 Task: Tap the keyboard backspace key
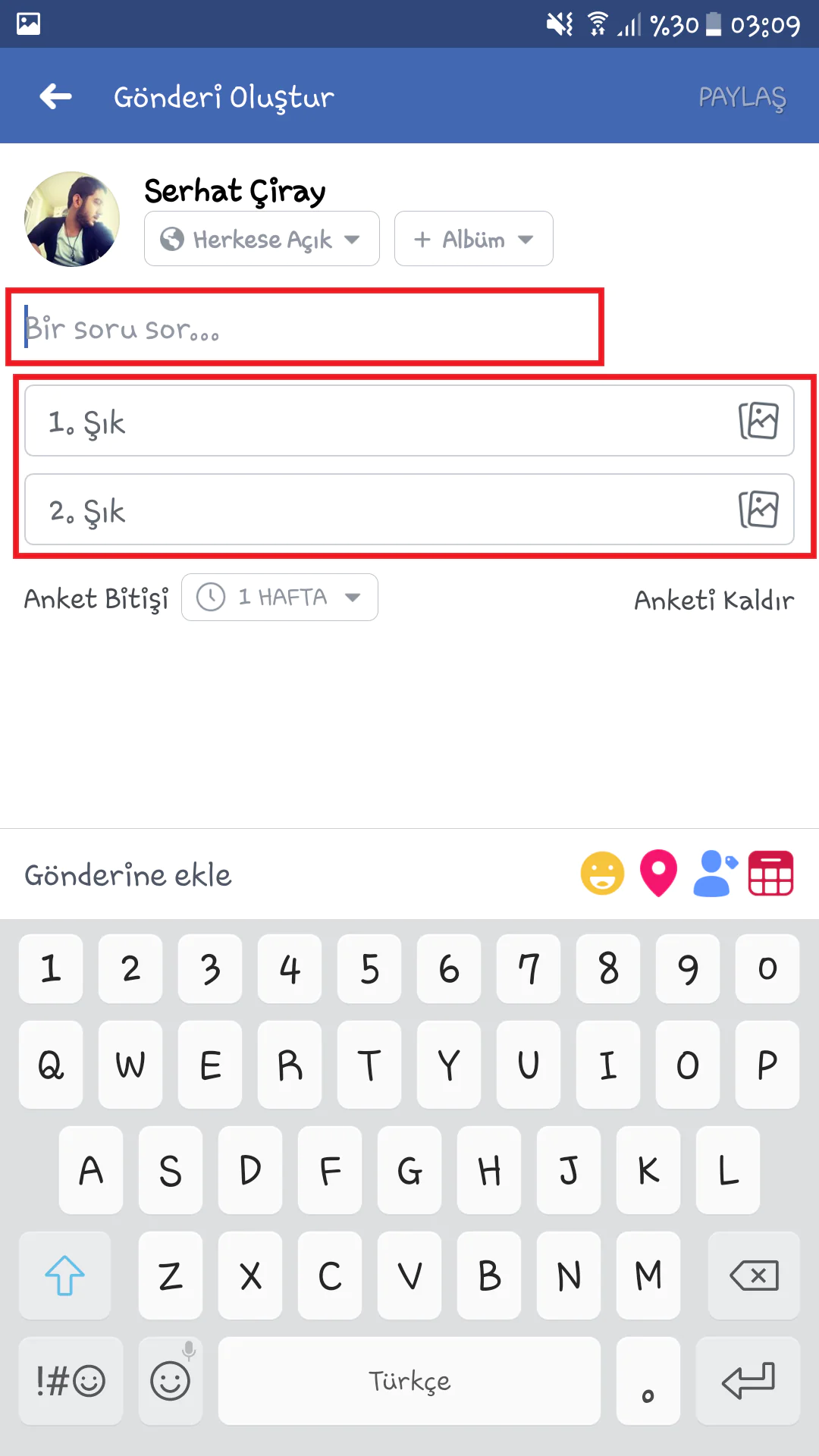pos(754,1276)
